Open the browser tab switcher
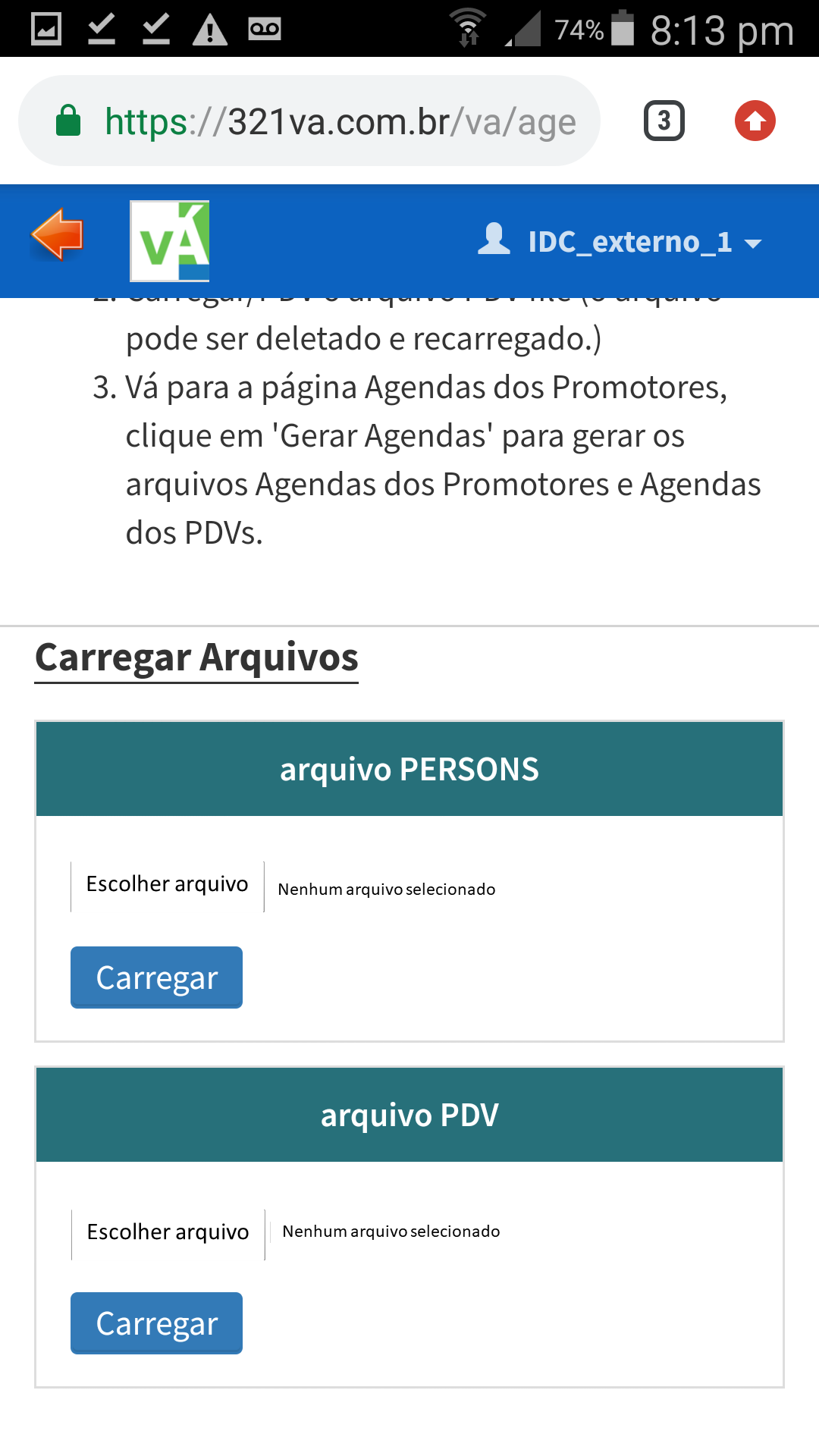This screenshot has width=819, height=1456. click(664, 121)
